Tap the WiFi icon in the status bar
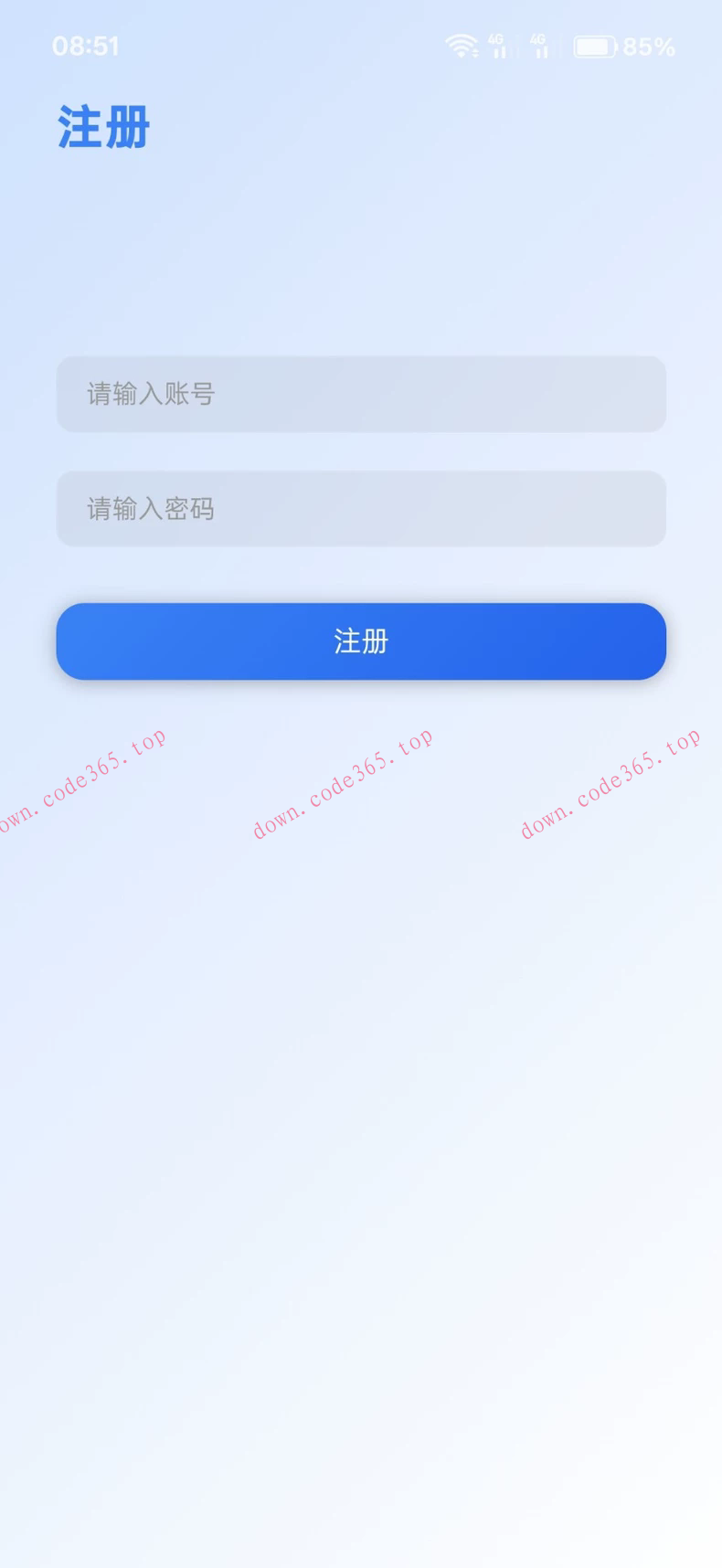The height and width of the screenshot is (1568, 722). pos(462,45)
